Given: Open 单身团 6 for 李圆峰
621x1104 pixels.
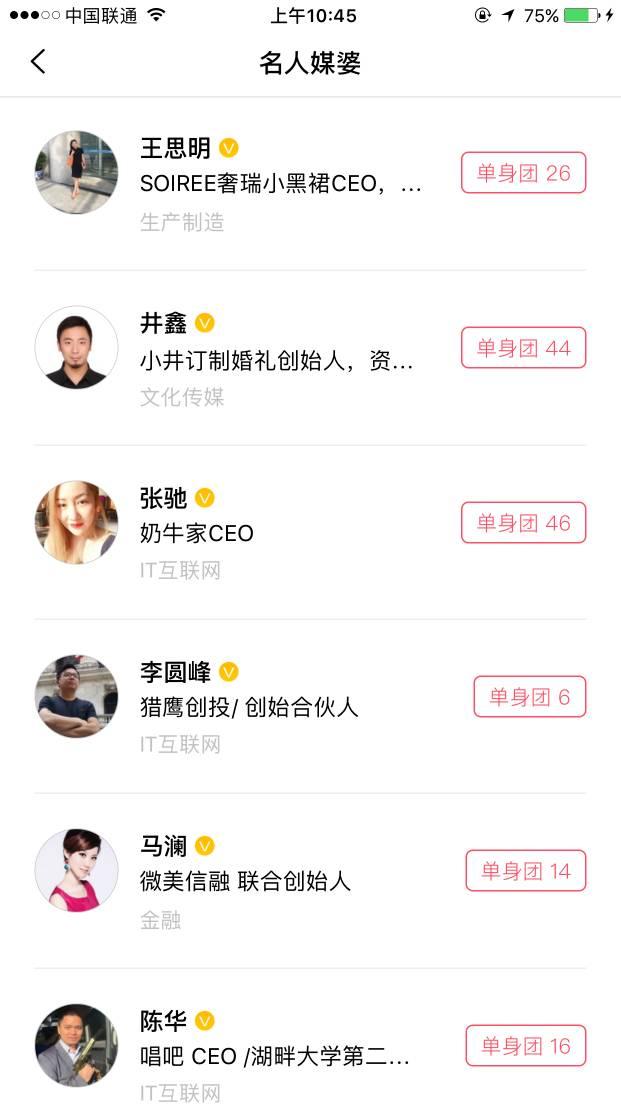Looking at the screenshot, I should (x=529, y=696).
